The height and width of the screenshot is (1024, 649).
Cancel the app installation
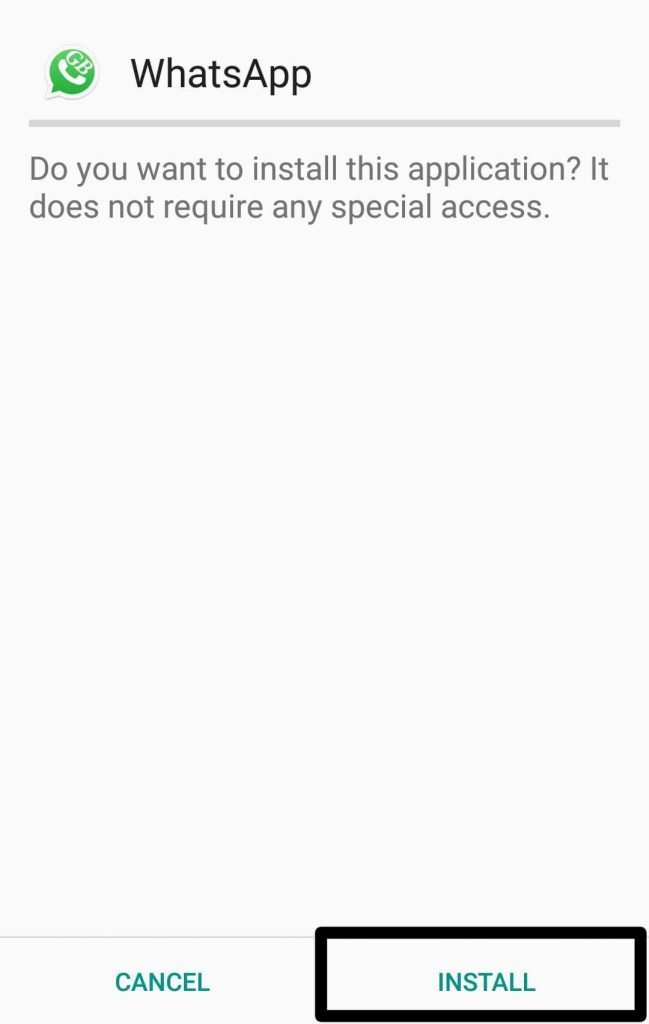tap(162, 981)
